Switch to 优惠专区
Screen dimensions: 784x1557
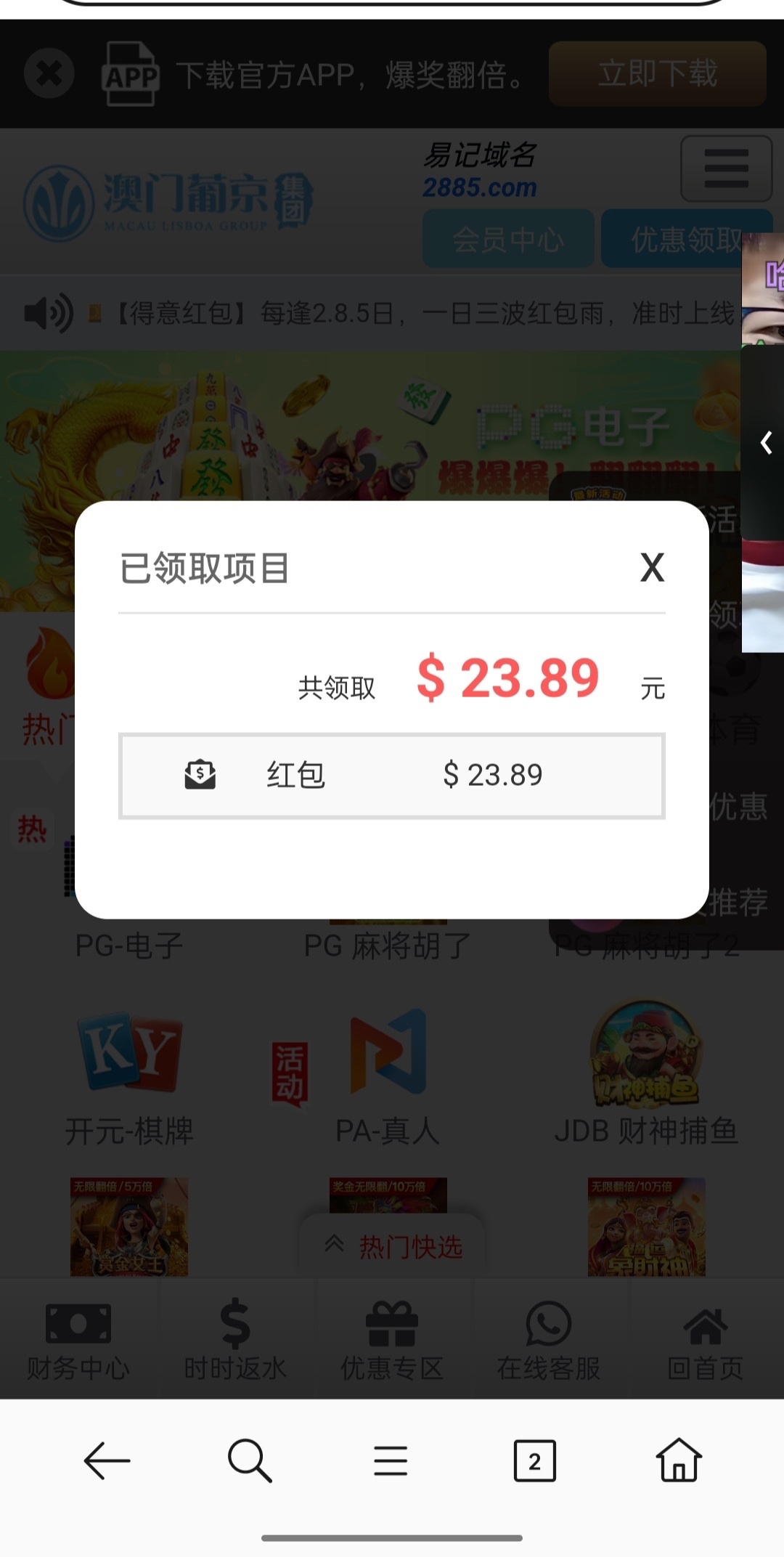[x=392, y=1340]
